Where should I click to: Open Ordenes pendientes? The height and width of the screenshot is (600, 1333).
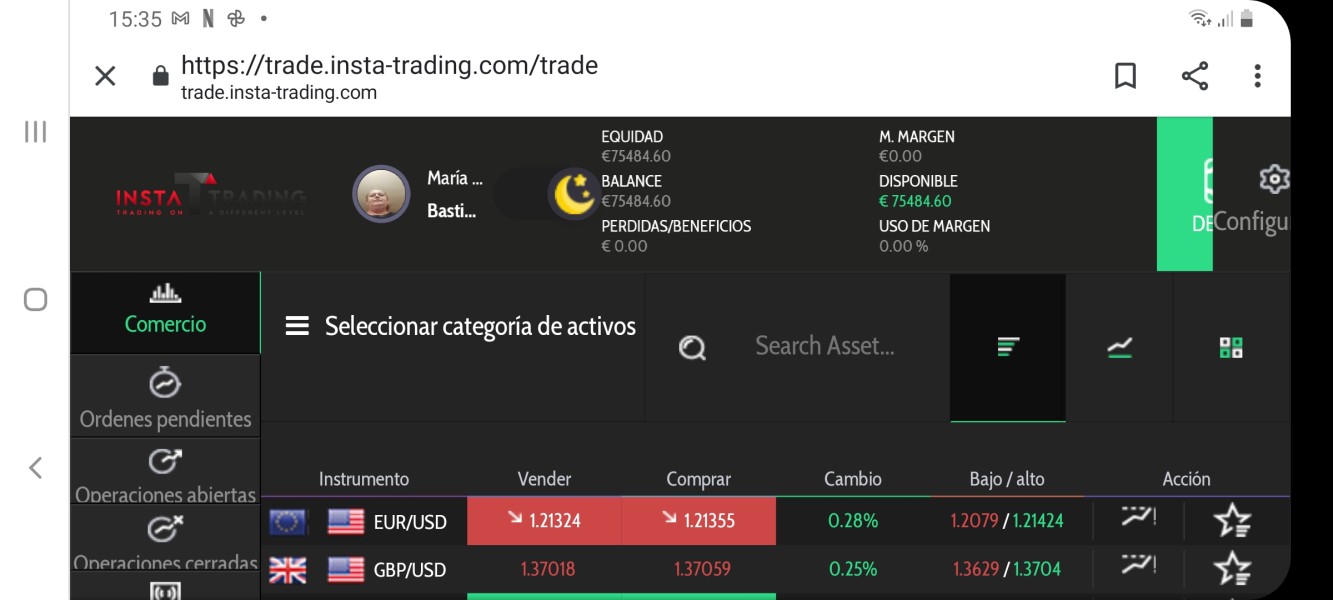click(x=165, y=397)
